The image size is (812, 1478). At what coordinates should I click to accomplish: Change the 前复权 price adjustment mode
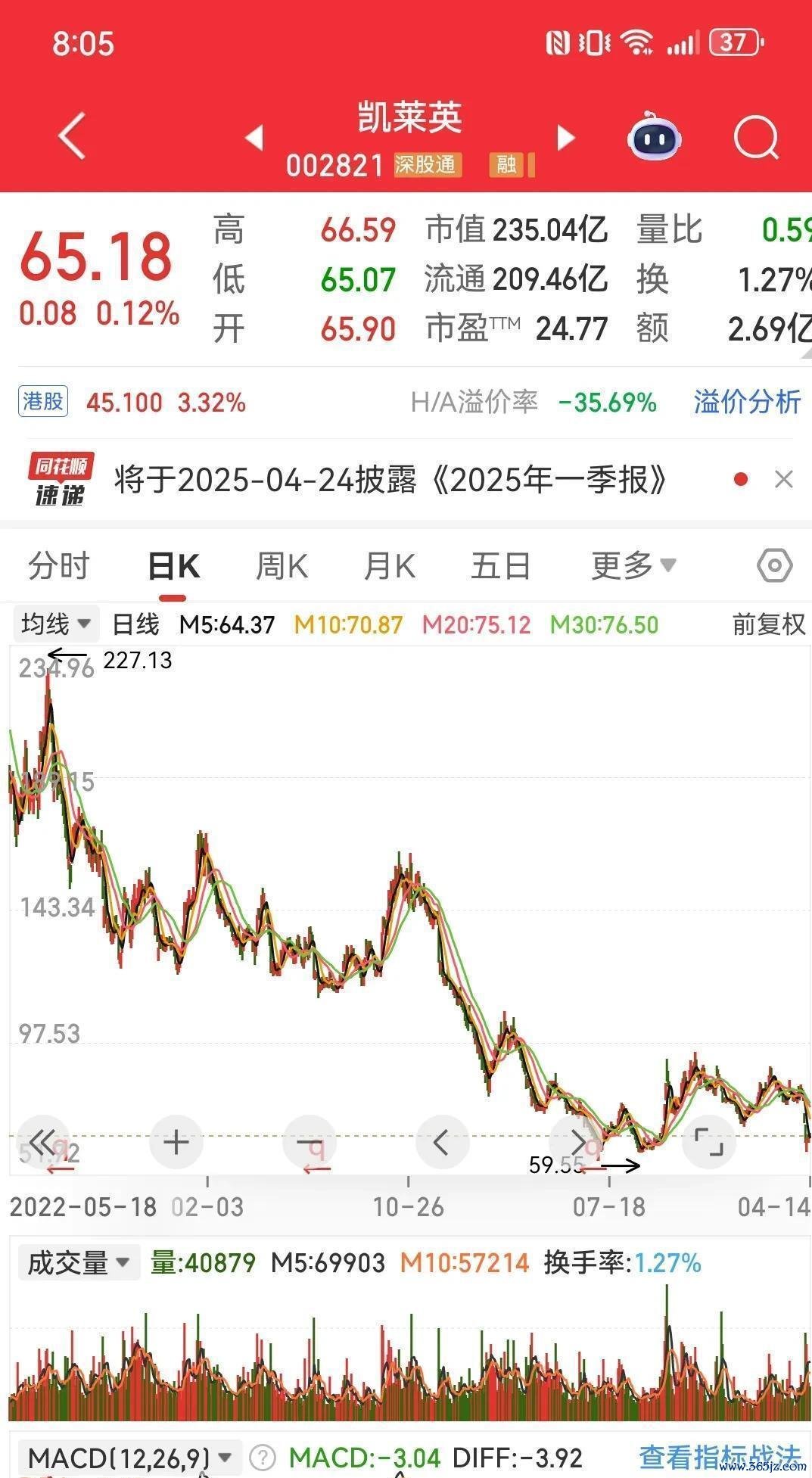point(769,624)
